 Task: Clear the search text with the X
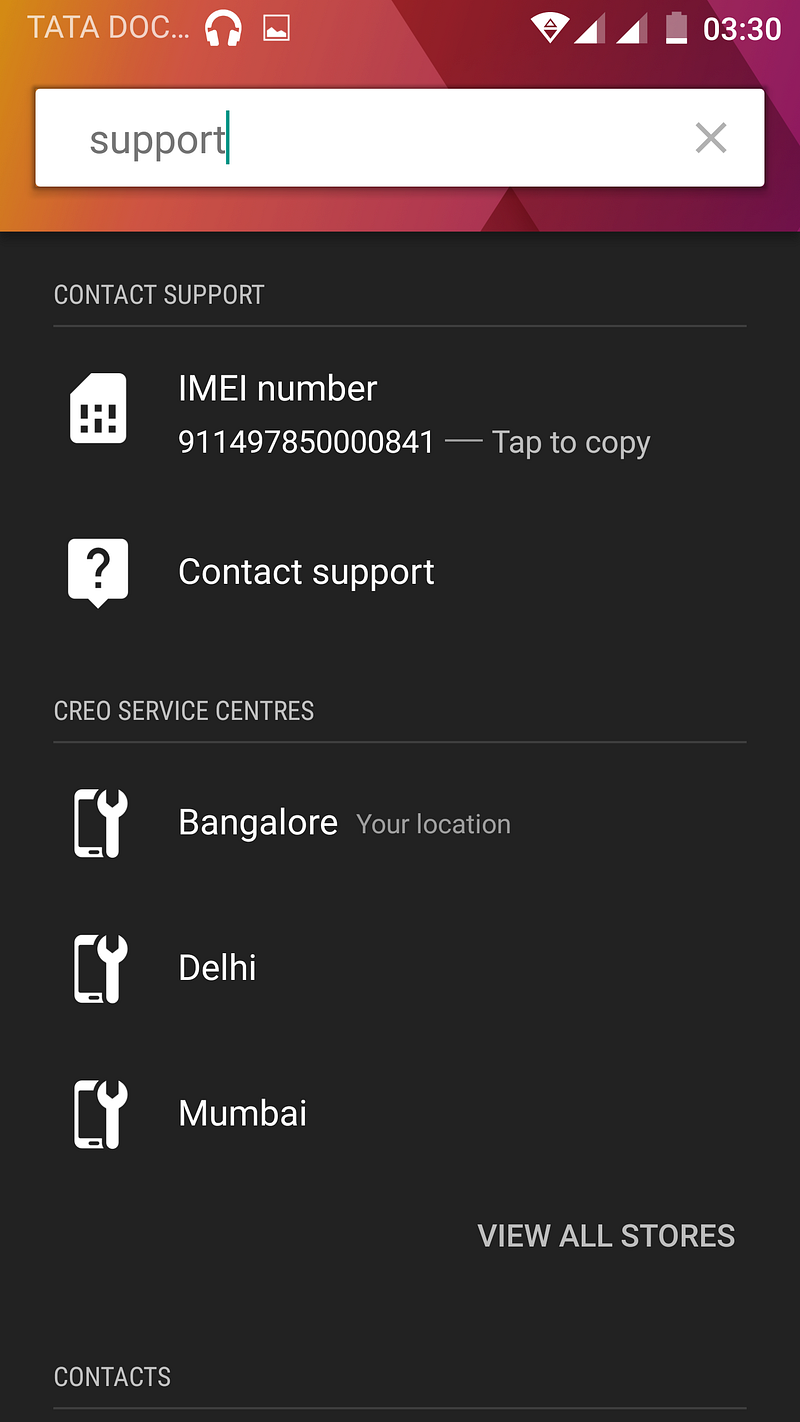(710, 138)
